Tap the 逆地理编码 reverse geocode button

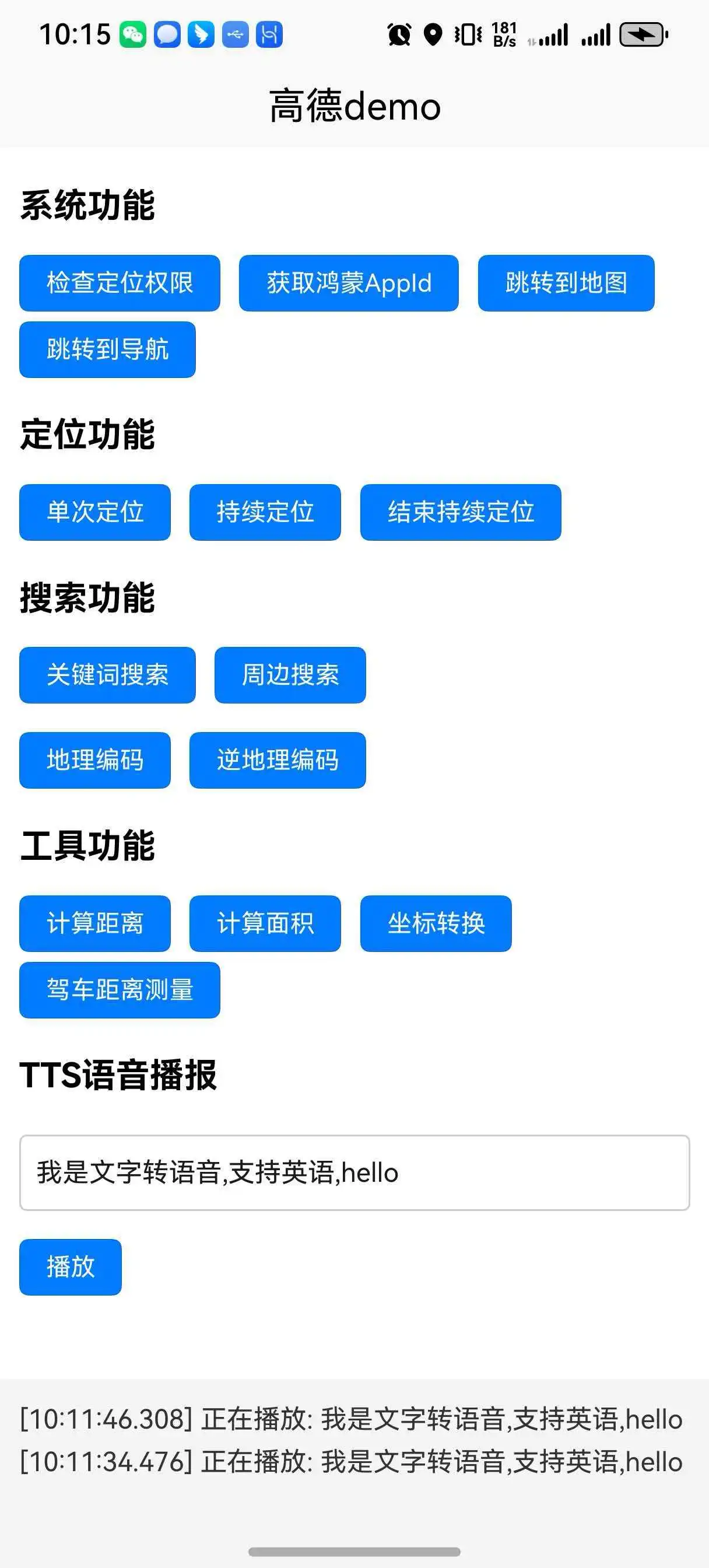(x=278, y=760)
